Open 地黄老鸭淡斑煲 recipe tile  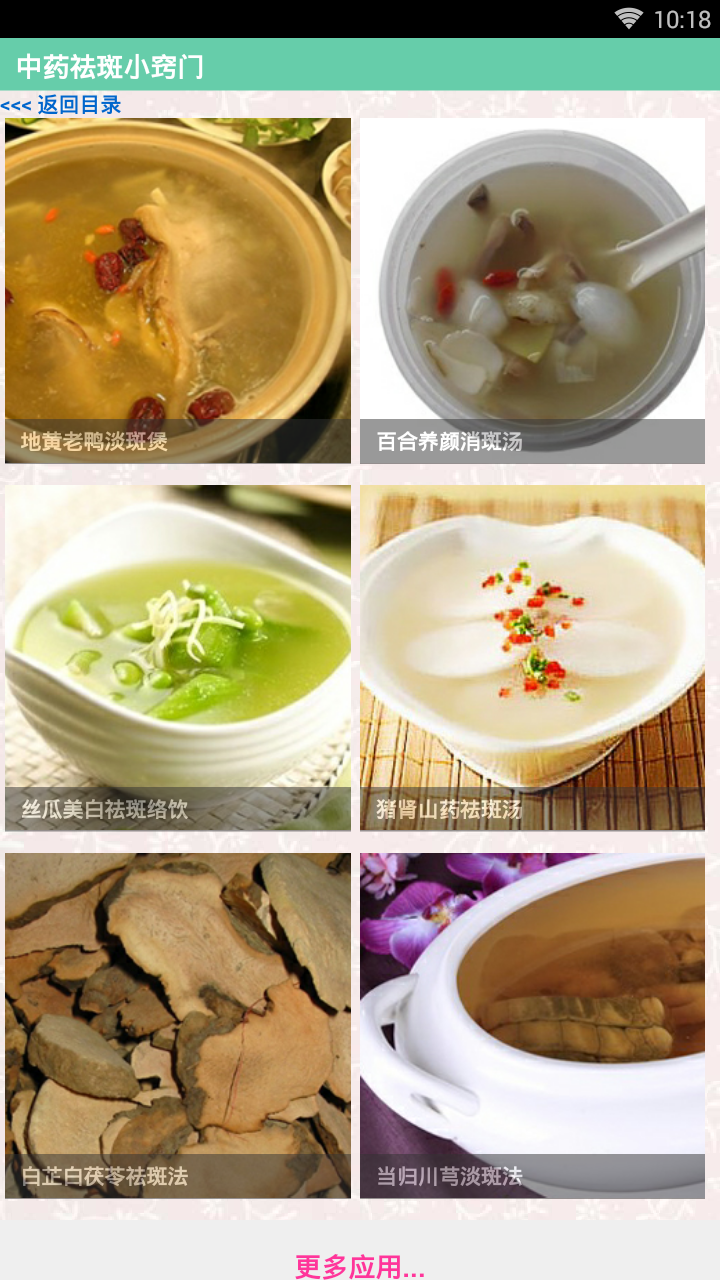click(x=178, y=291)
